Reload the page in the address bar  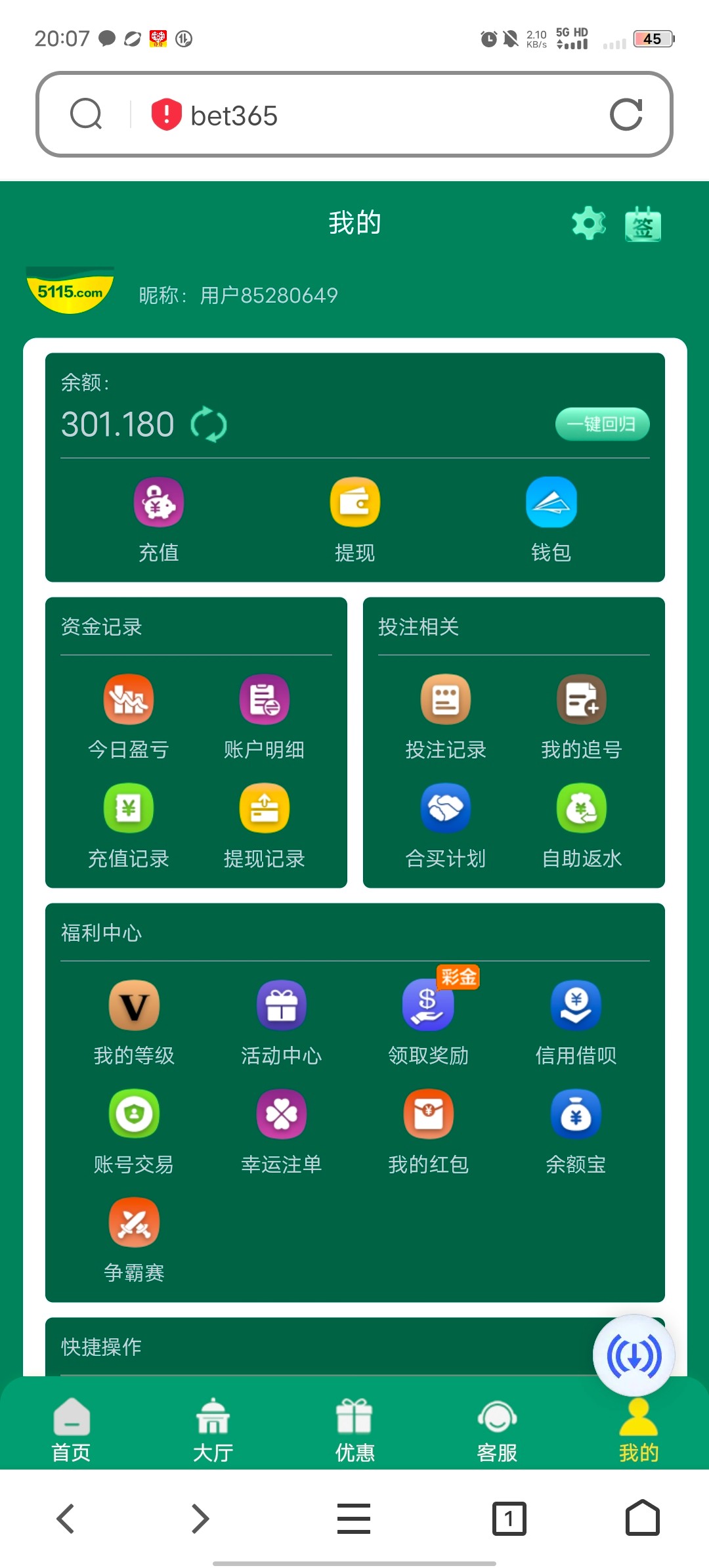tap(626, 115)
